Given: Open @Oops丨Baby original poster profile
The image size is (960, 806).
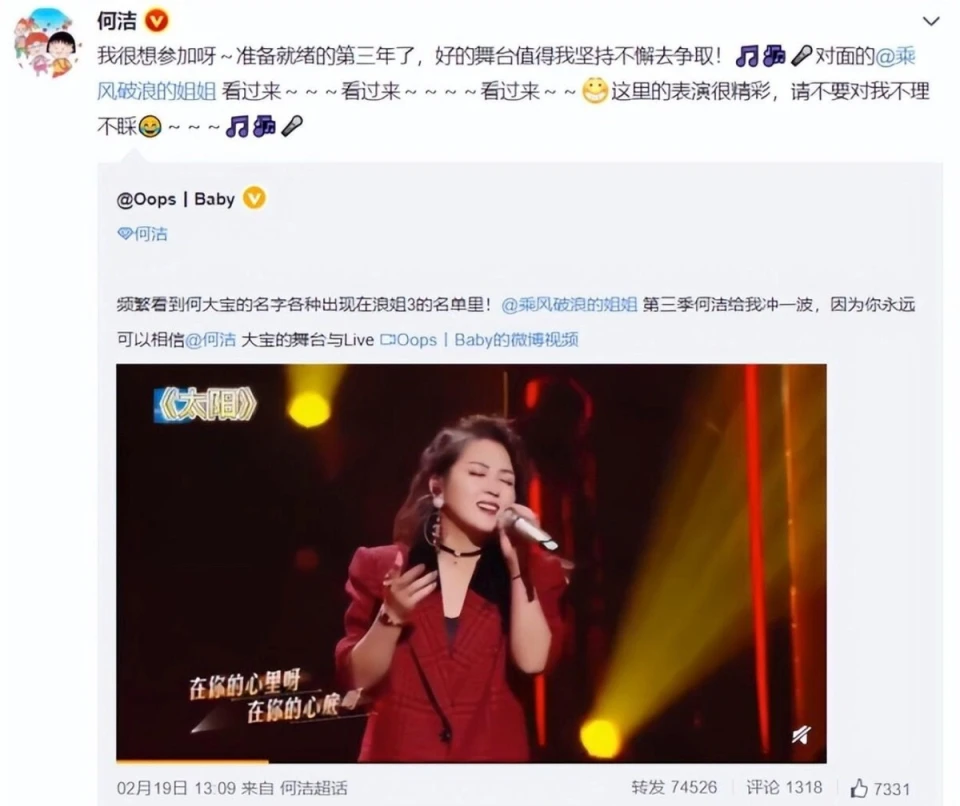Looking at the screenshot, I should pos(176,198).
